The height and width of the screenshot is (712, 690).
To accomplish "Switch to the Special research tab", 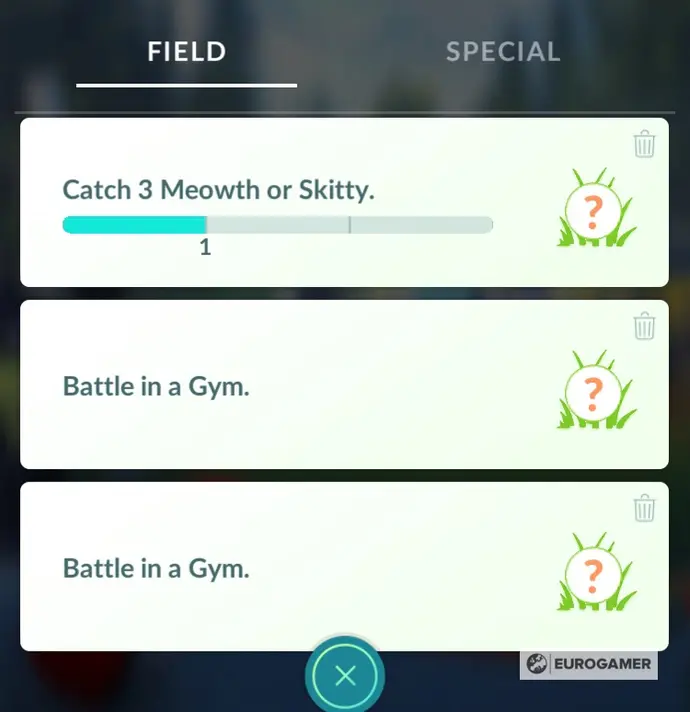I will [503, 52].
